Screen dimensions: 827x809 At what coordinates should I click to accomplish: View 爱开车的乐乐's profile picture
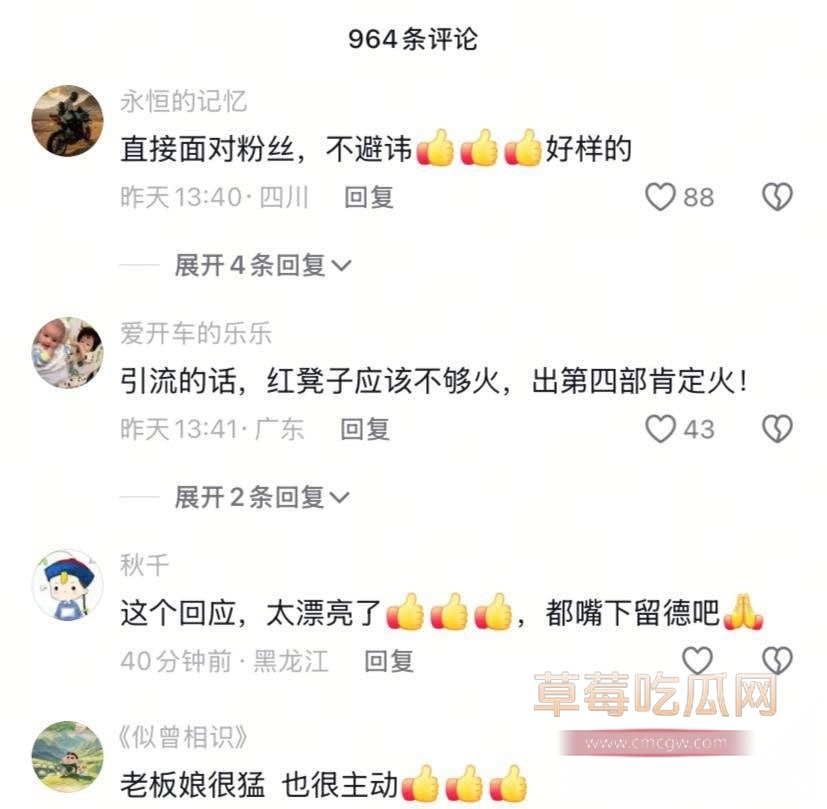pos(68,353)
